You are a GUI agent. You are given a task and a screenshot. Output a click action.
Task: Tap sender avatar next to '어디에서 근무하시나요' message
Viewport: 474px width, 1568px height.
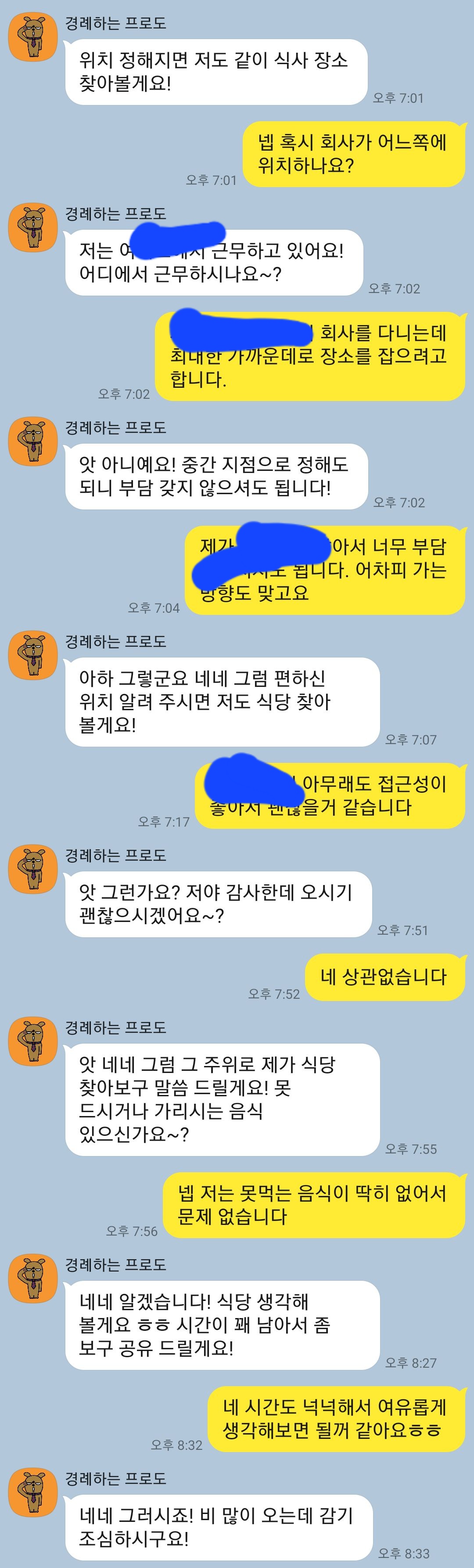tap(33, 228)
